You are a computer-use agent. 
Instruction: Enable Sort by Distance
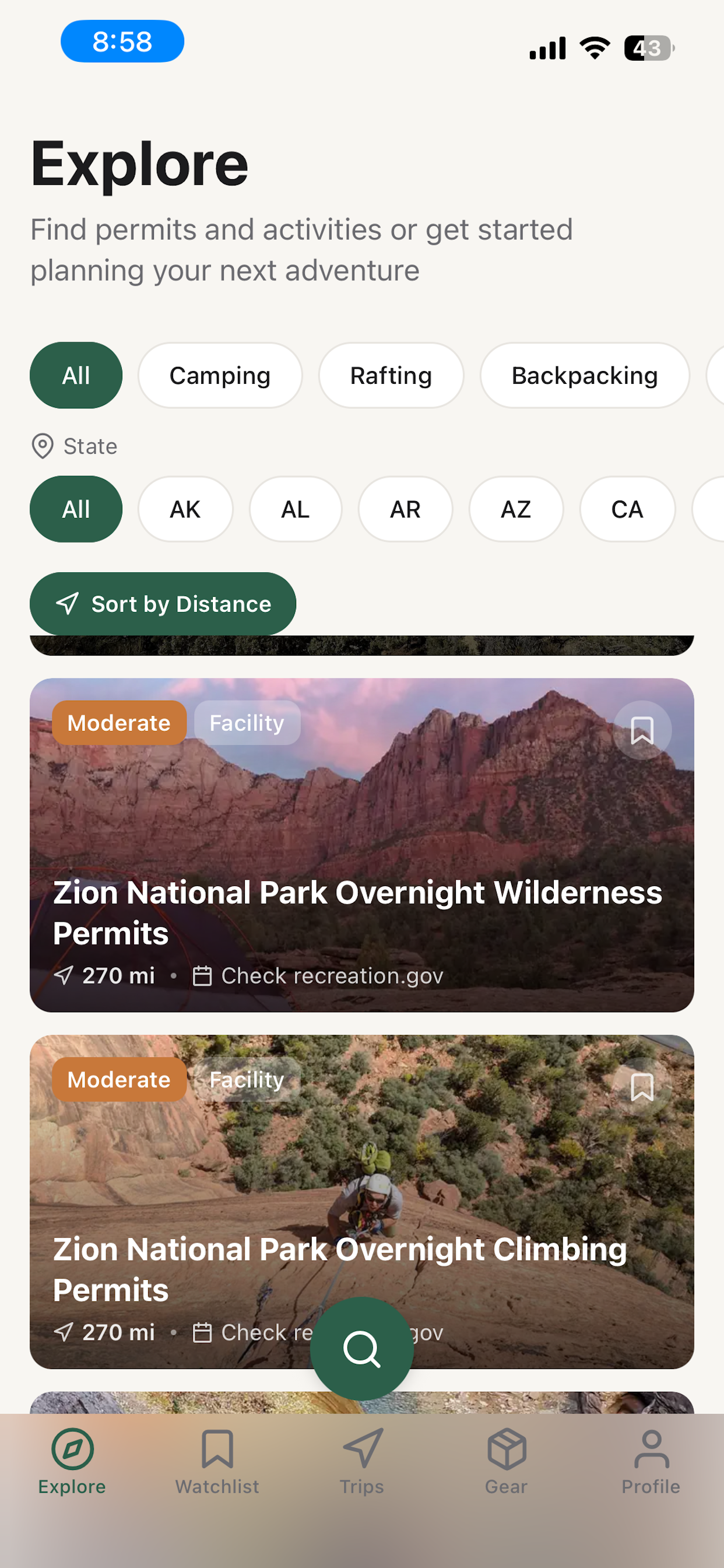coord(163,603)
